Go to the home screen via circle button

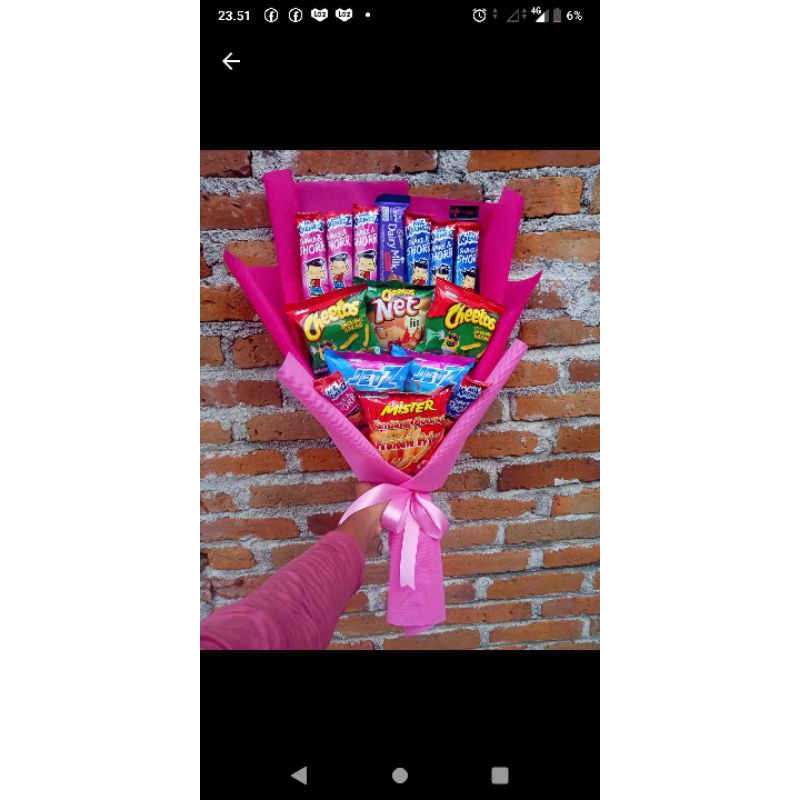coord(400,775)
